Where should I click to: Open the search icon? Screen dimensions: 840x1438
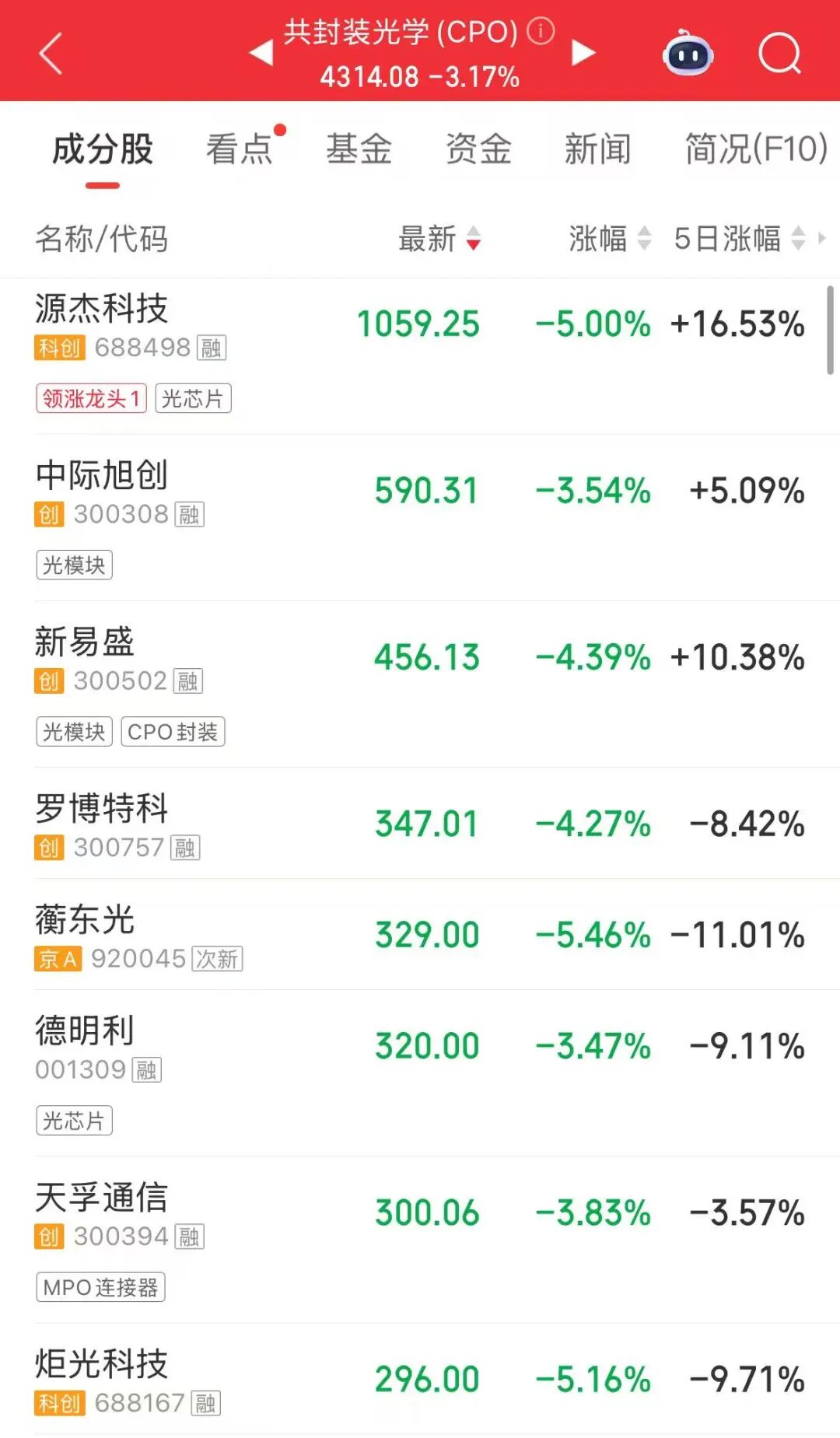click(x=780, y=53)
